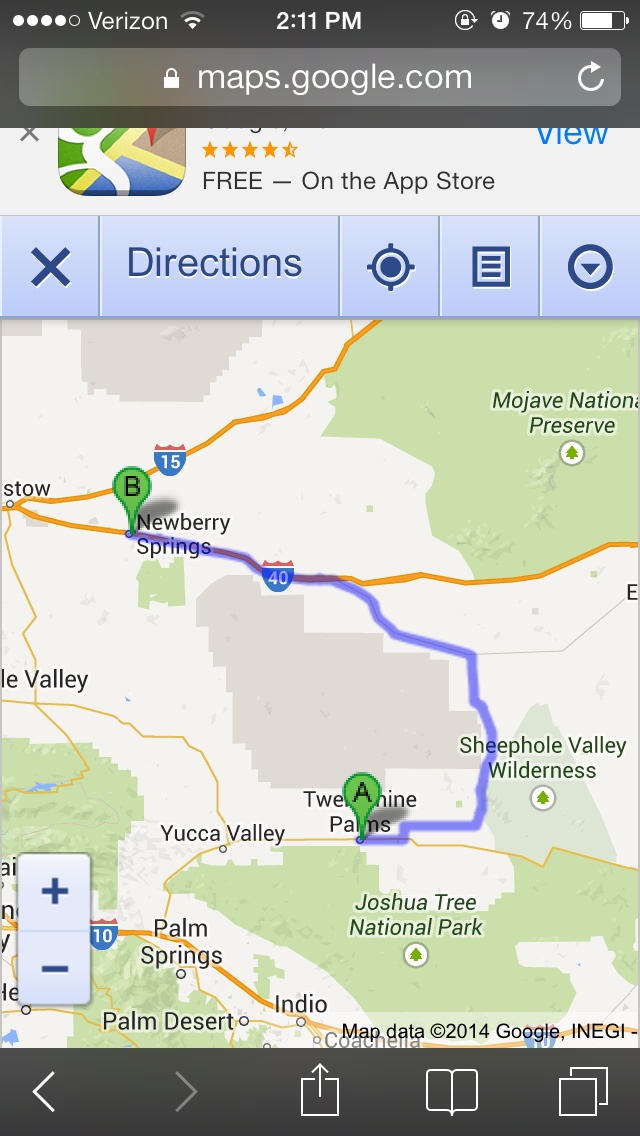640x1136 pixels.
Task: Zoom in with the plus button
Action: pos(55,891)
